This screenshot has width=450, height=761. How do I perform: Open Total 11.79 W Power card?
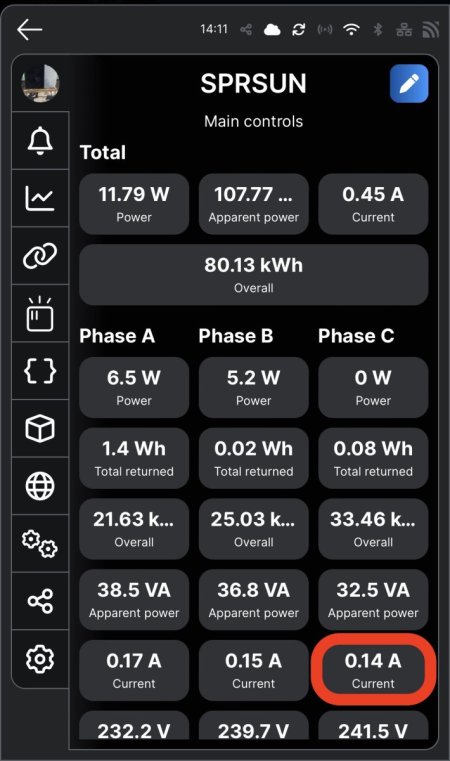[134, 204]
